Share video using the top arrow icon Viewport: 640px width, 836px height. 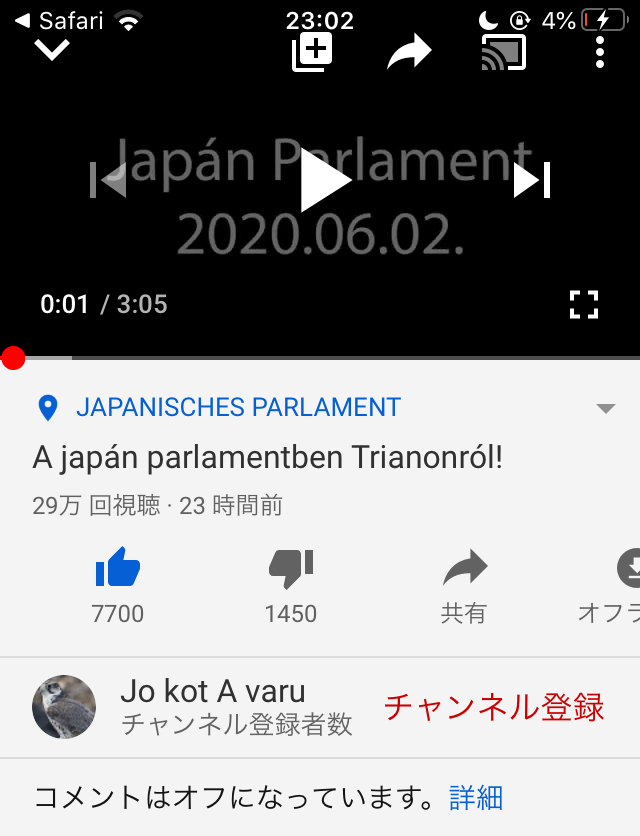click(x=409, y=51)
